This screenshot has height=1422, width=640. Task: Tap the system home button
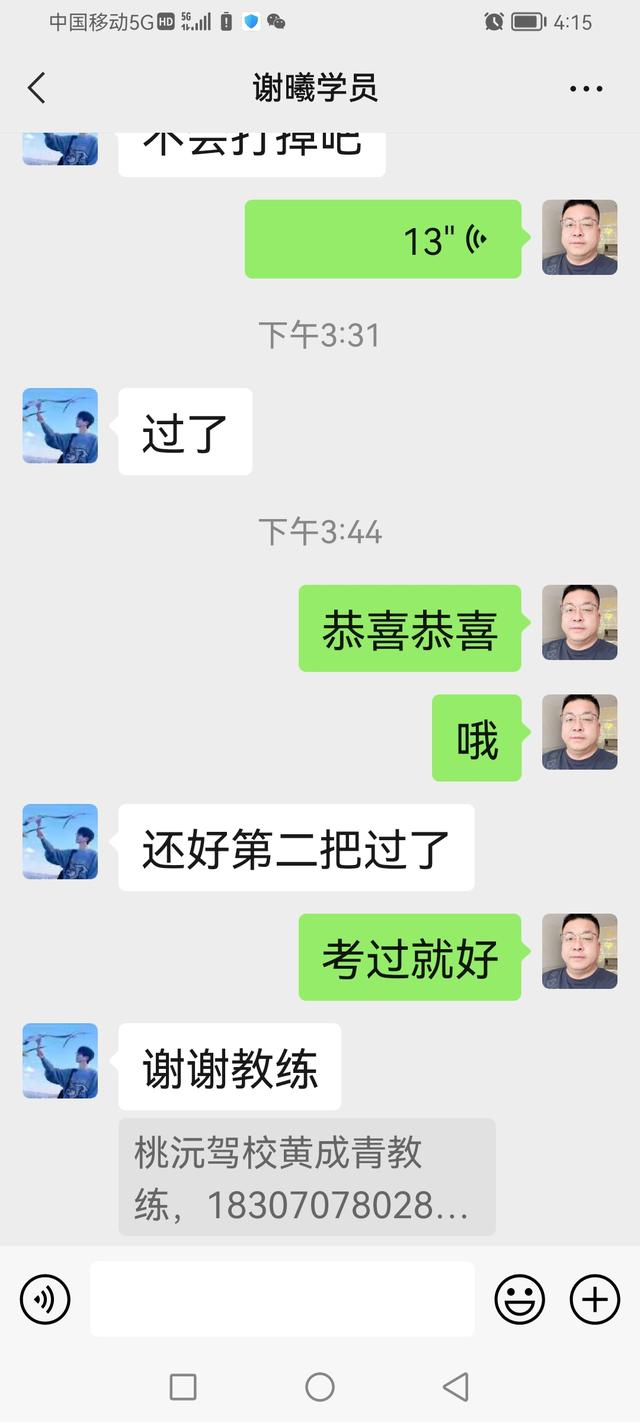tap(320, 1387)
